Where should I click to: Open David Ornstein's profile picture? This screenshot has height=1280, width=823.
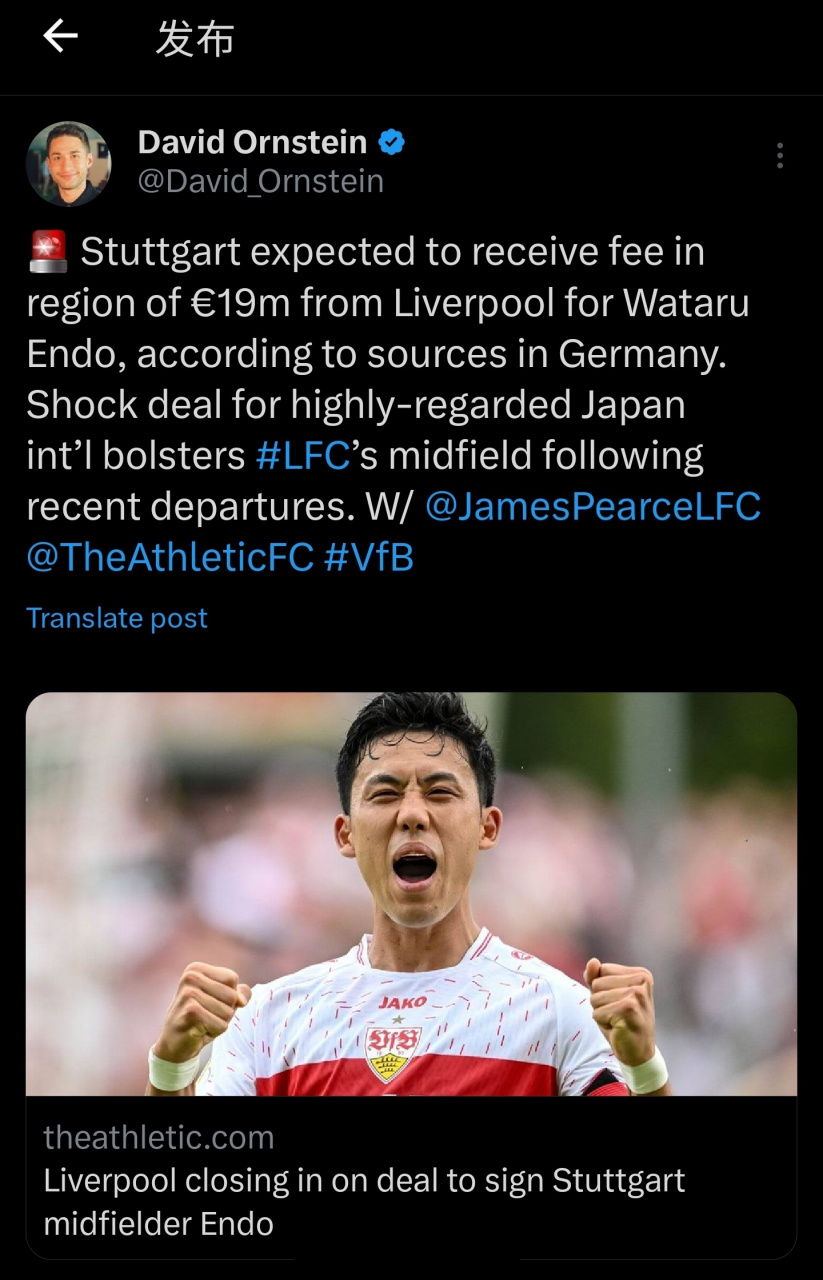tap(69, 163)
